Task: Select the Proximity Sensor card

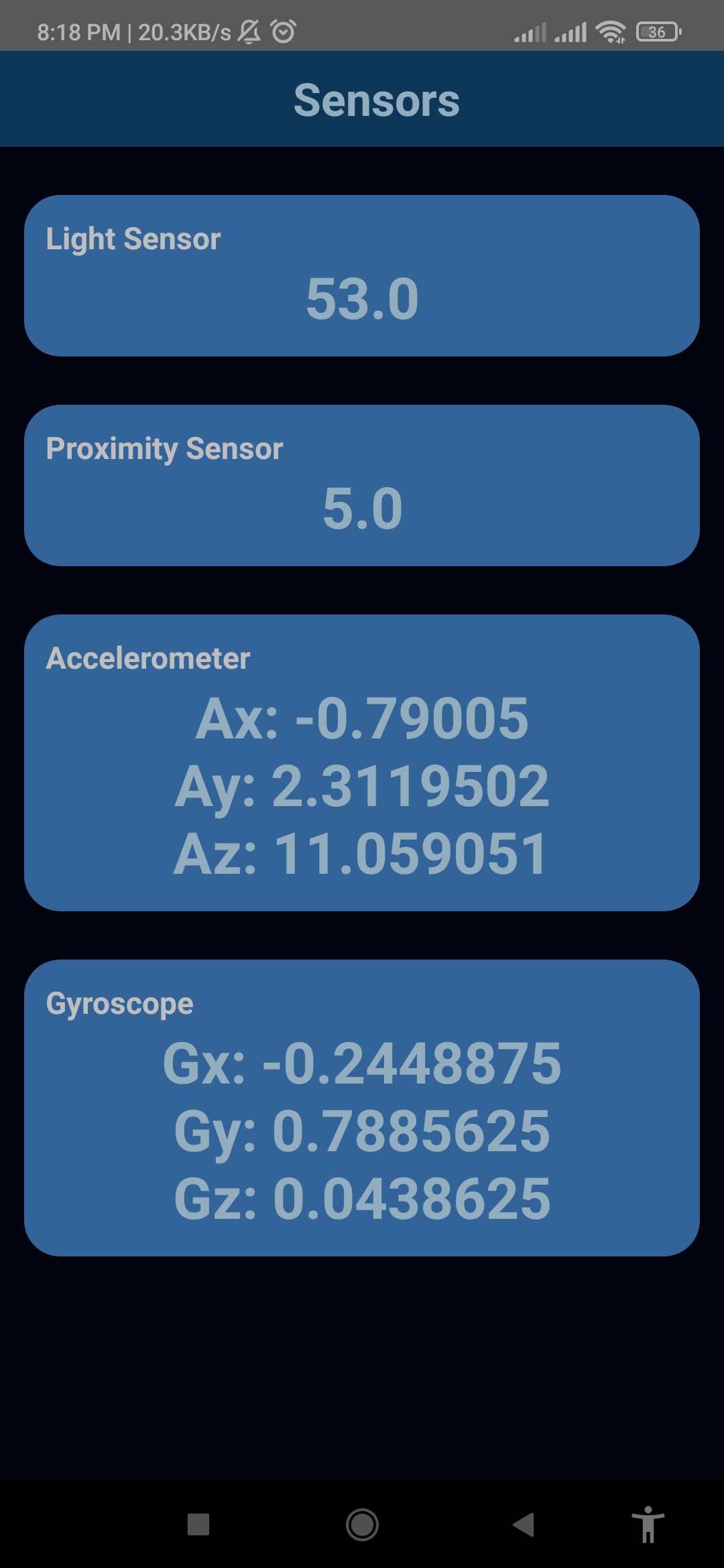Action: coord(362,484)
